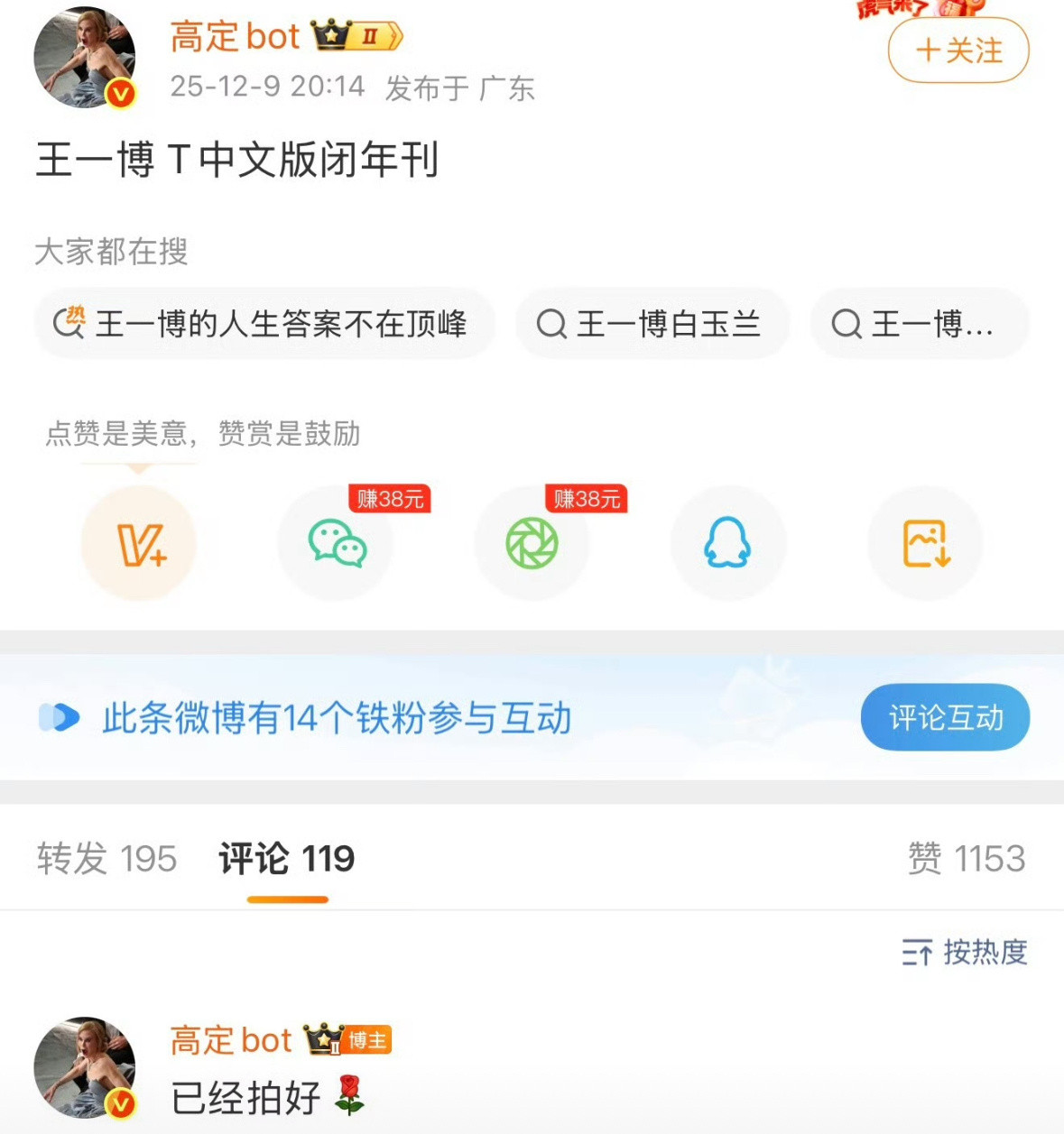Share via the WeChat icon

pos(336,543)
